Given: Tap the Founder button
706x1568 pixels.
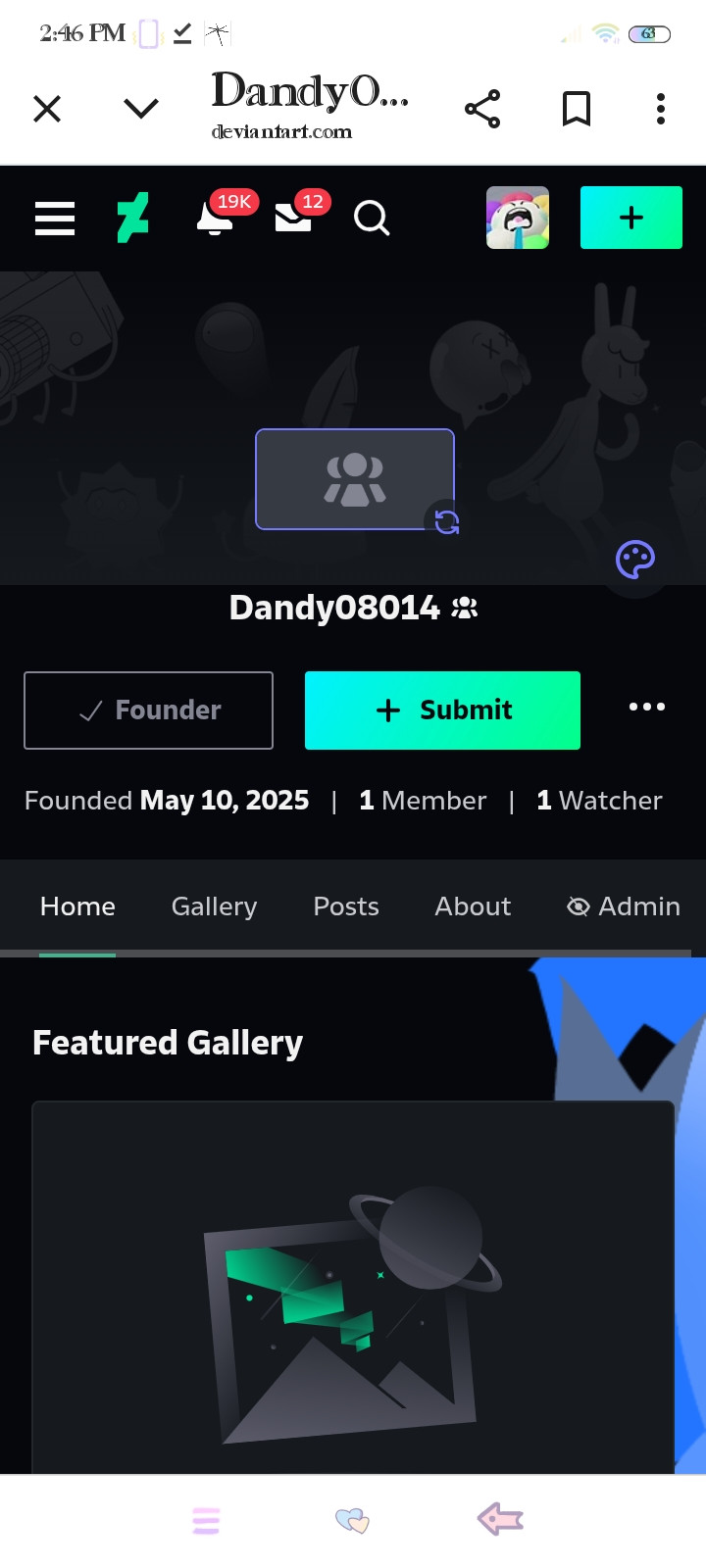Looking at the screenshot, I should [148, 710].
